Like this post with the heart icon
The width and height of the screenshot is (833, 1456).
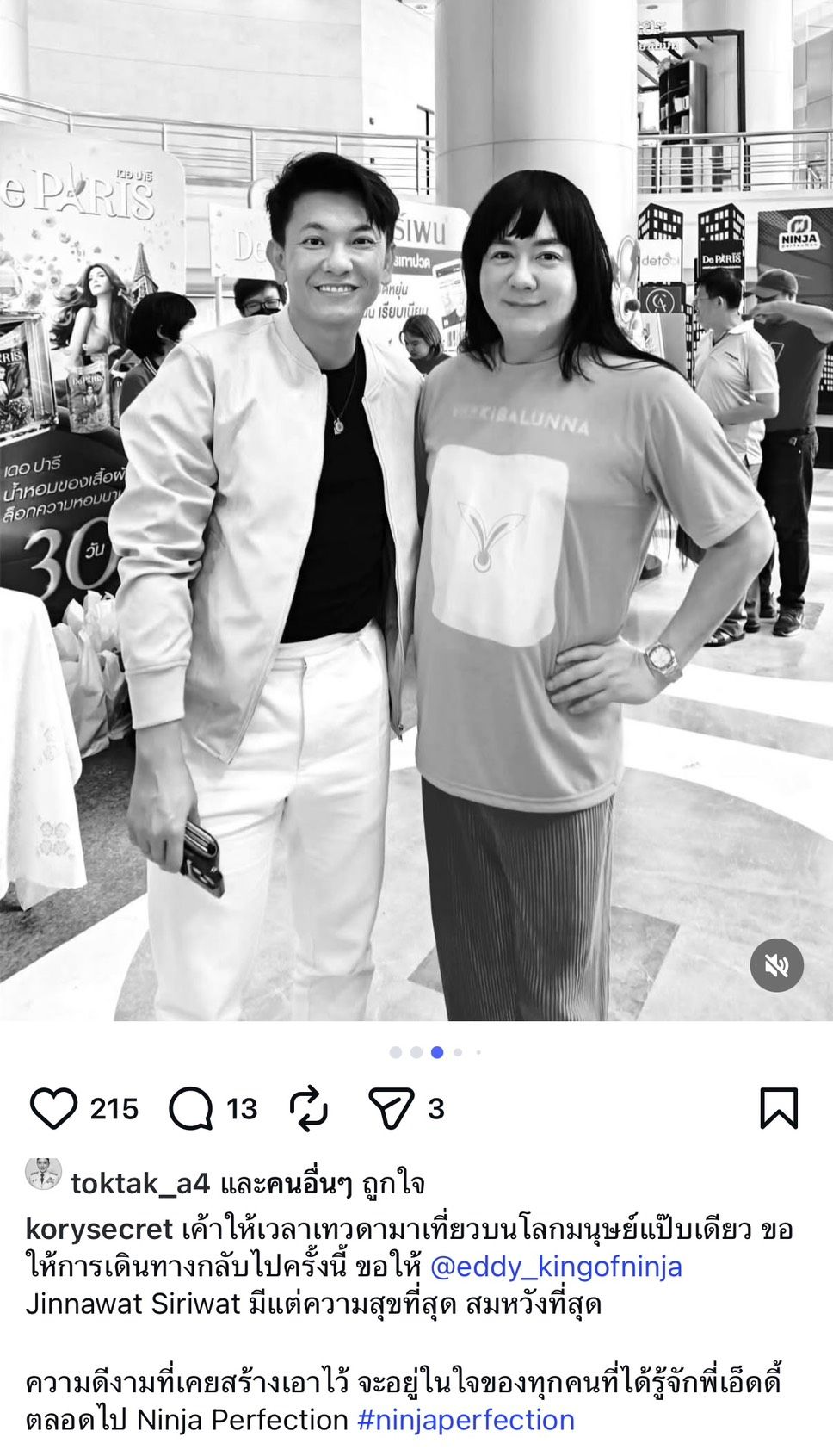click(x=54, y=1108)
